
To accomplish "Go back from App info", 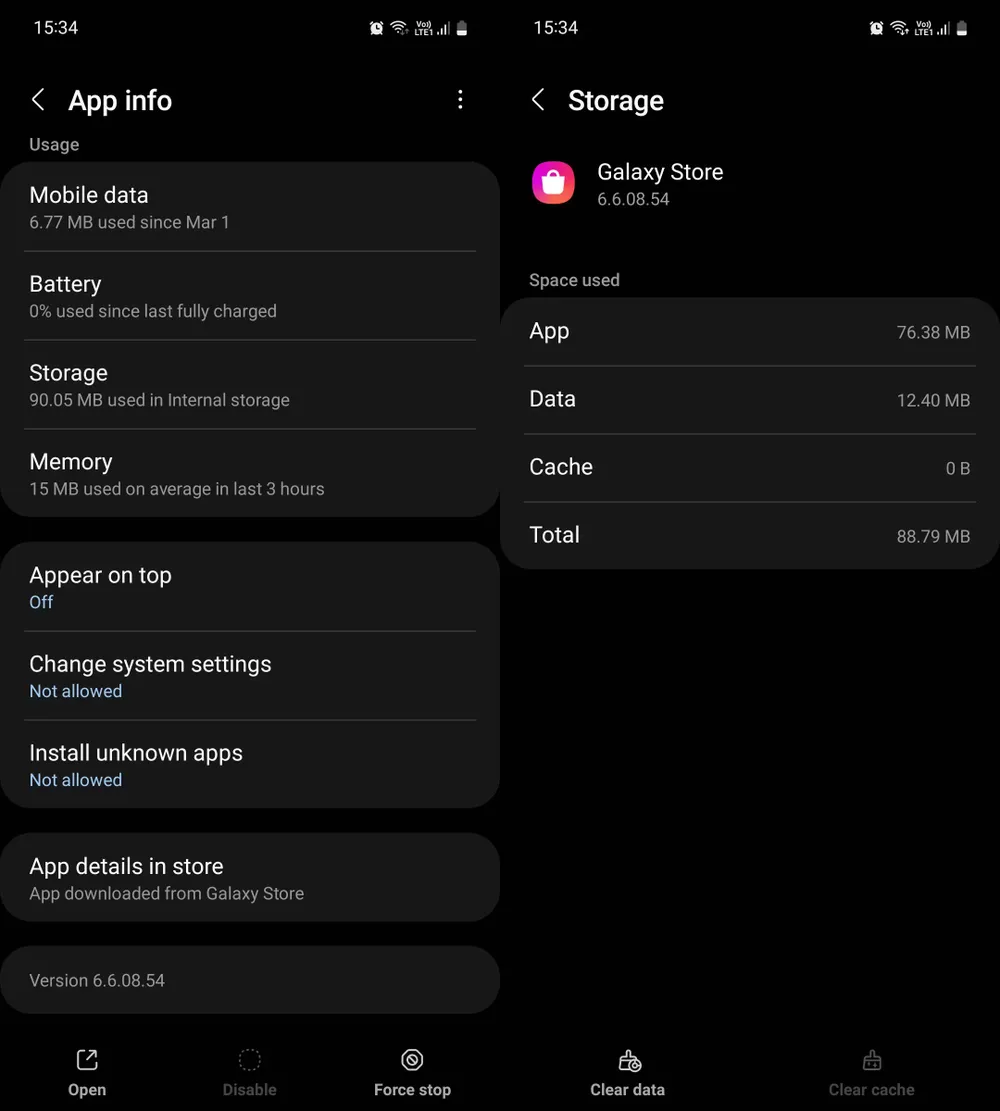I will tap(38, 100).
